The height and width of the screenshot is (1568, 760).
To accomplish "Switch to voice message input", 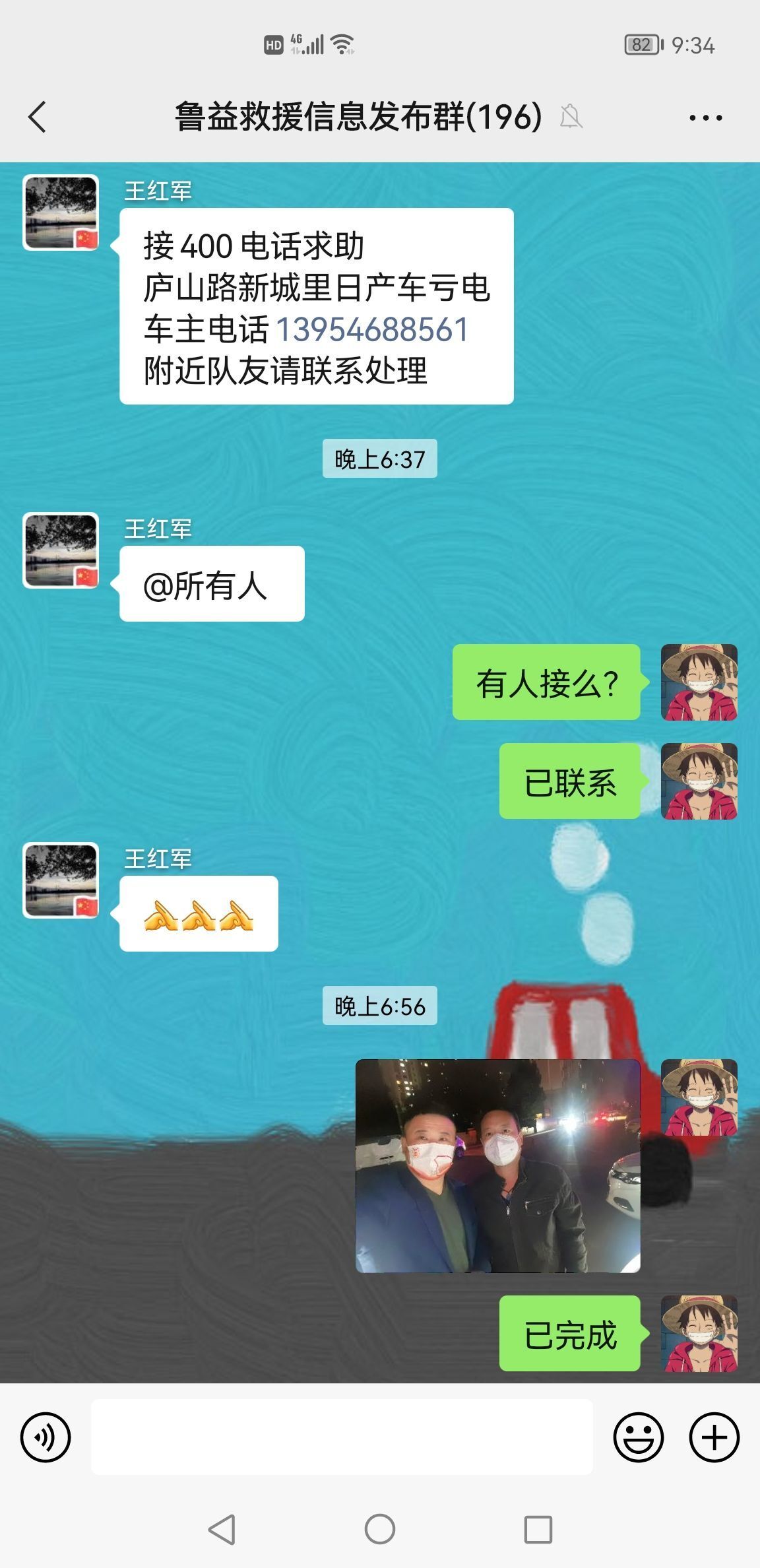I will pos(46,1437).
